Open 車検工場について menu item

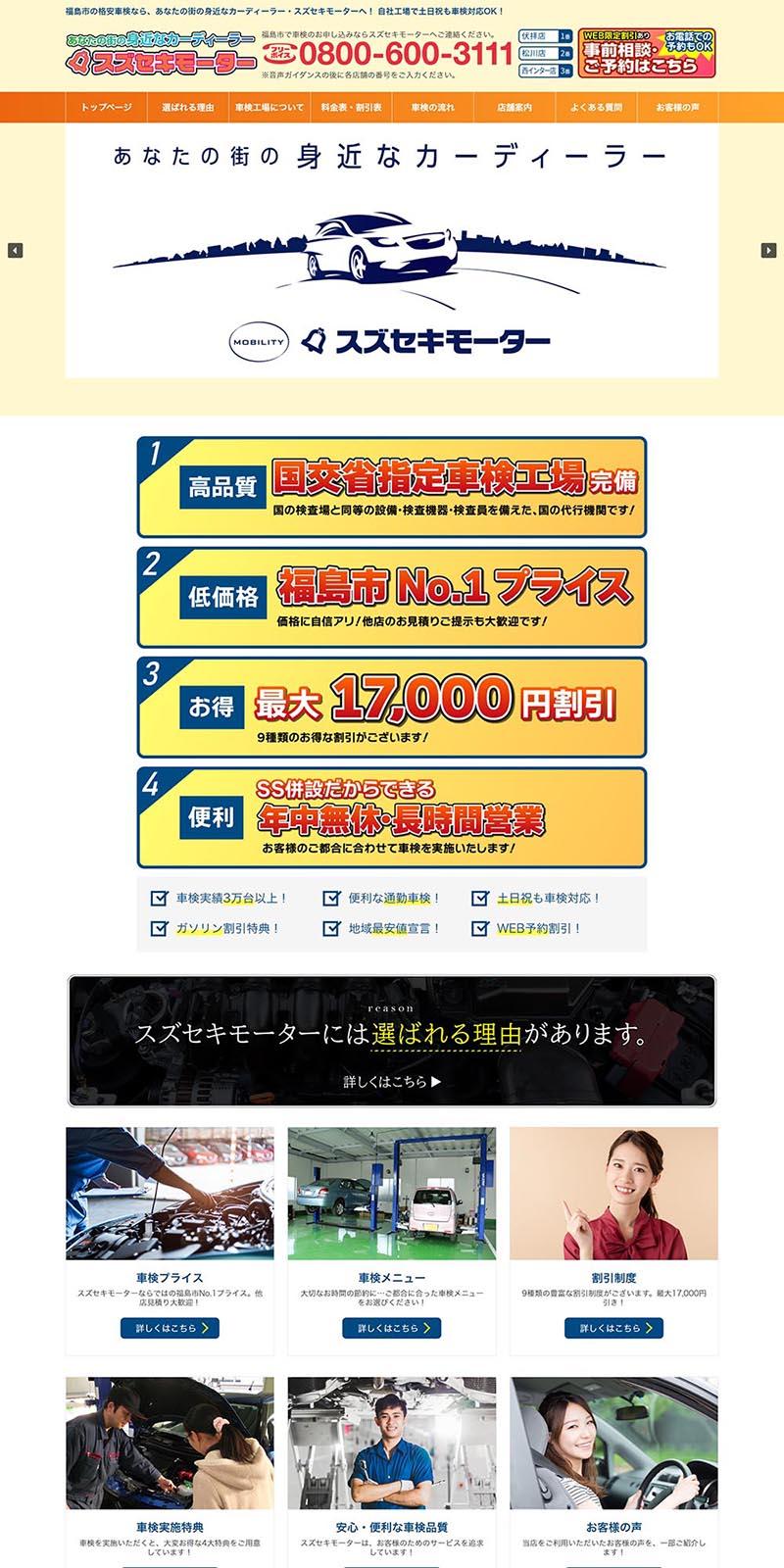point(269,108)
